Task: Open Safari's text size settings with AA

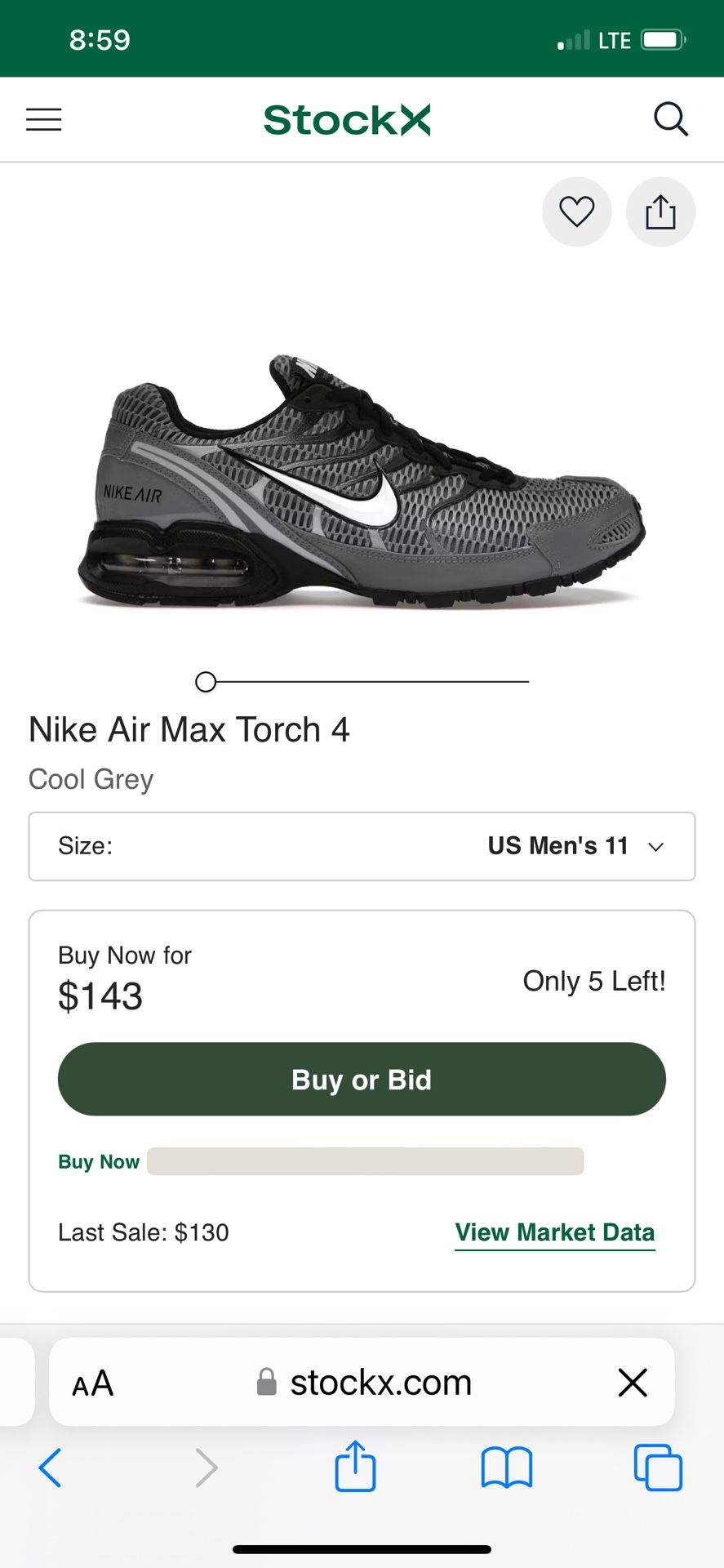Action: [x=92, y=1383]
